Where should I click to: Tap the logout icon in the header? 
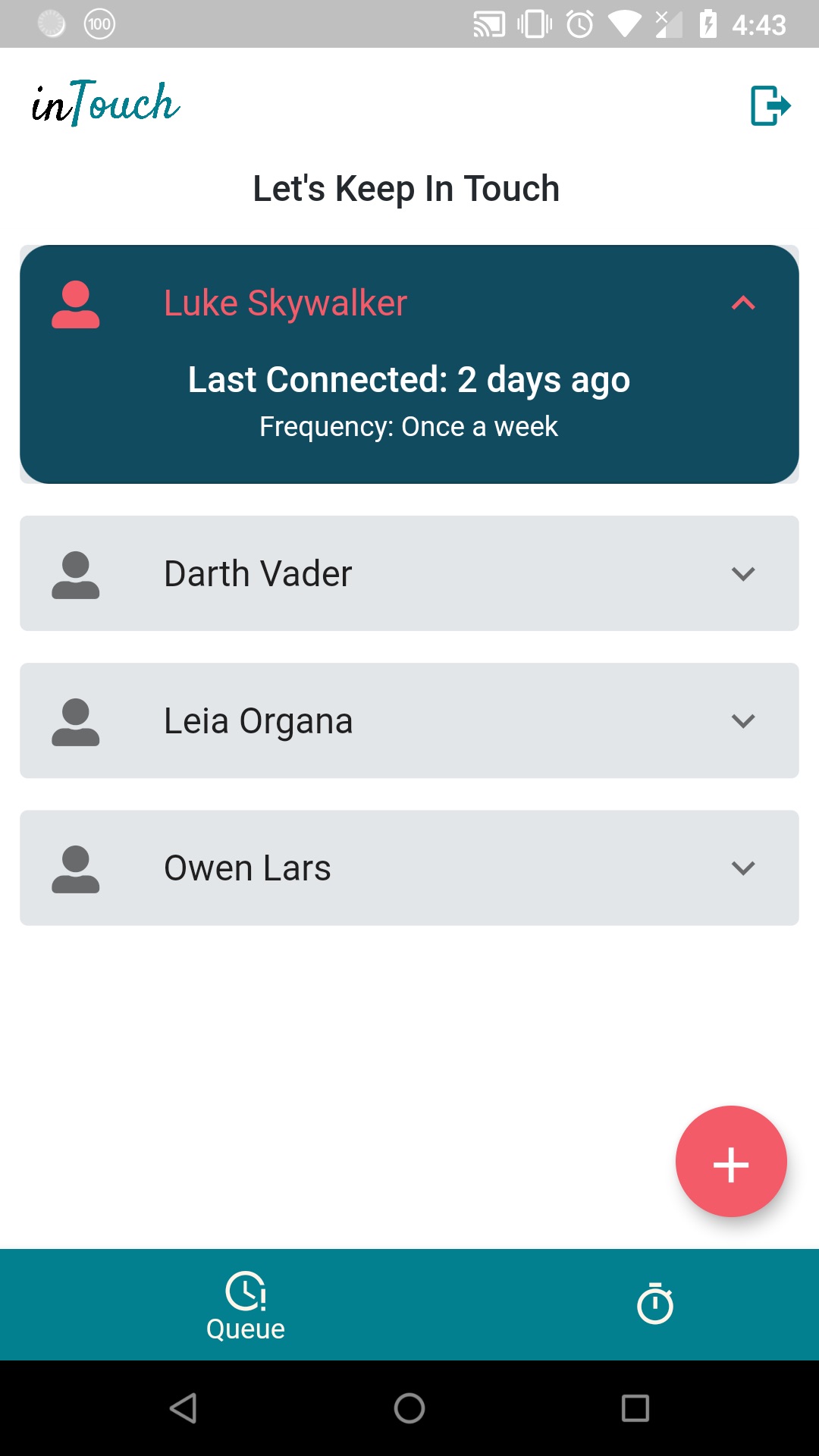[770, 105]
